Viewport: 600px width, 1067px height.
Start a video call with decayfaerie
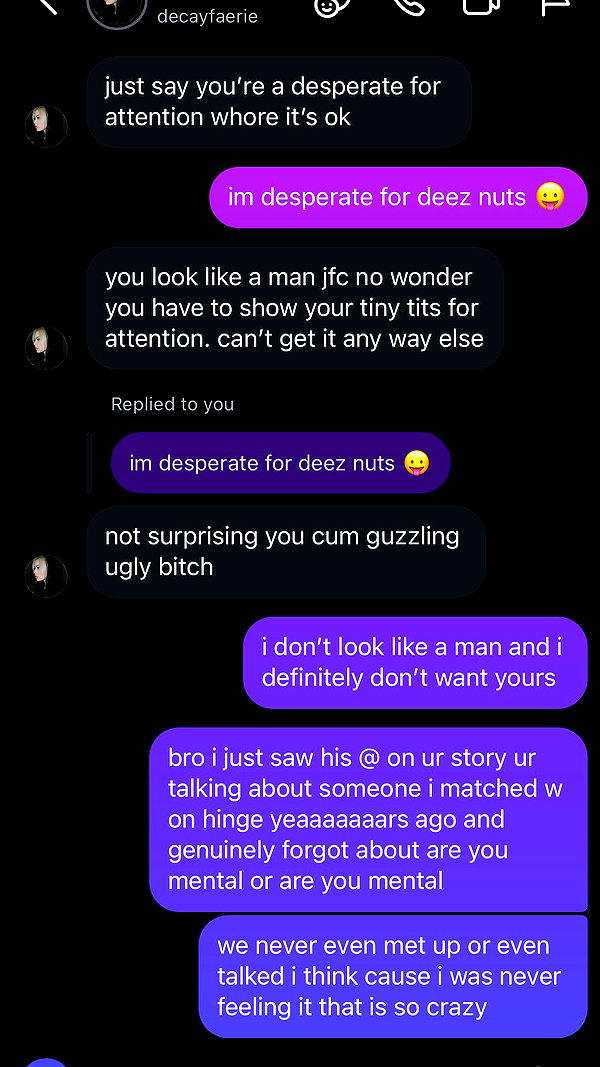click(482, 5)
